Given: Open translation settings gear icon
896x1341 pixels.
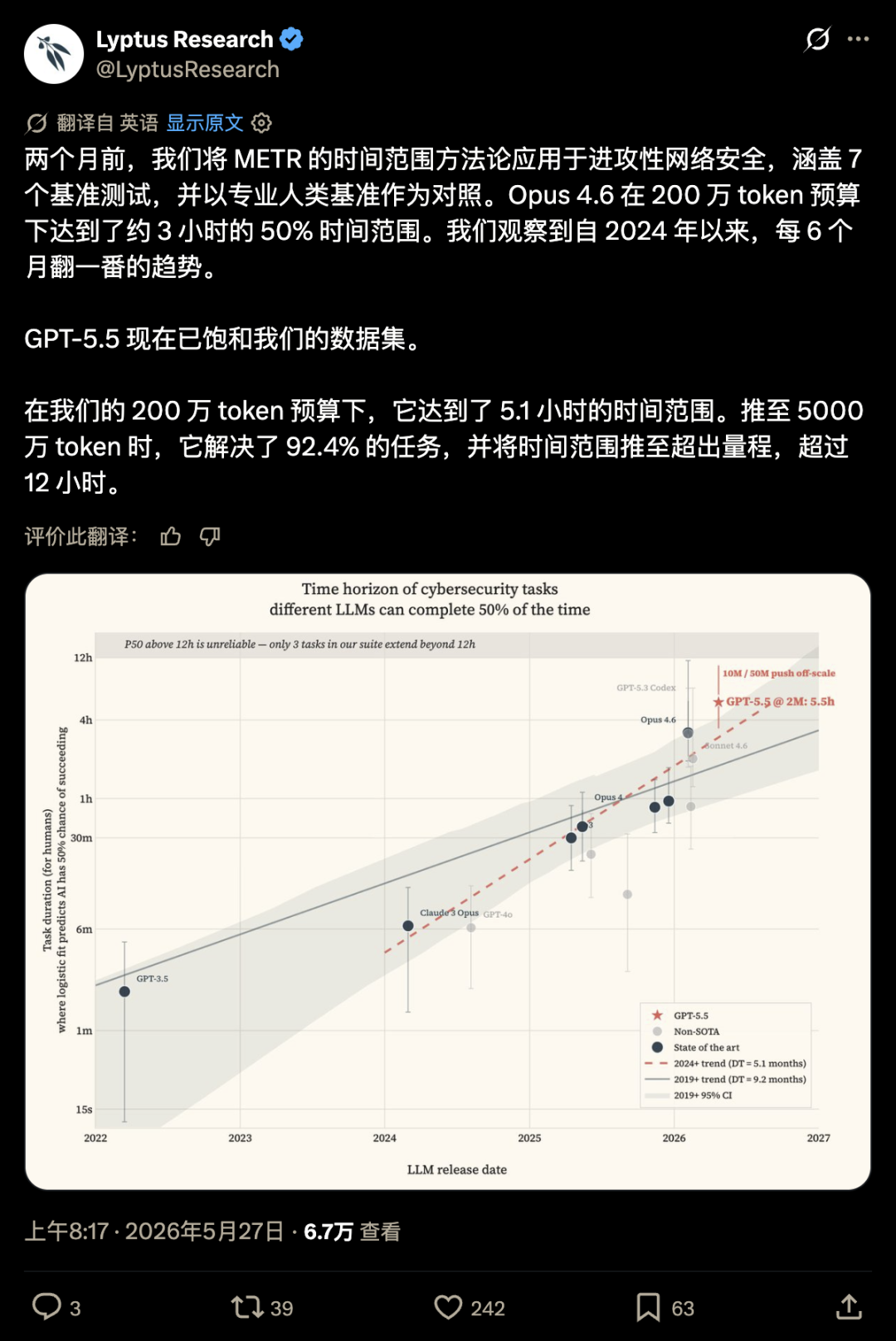Looking at the screenshot, I should 261,123.
